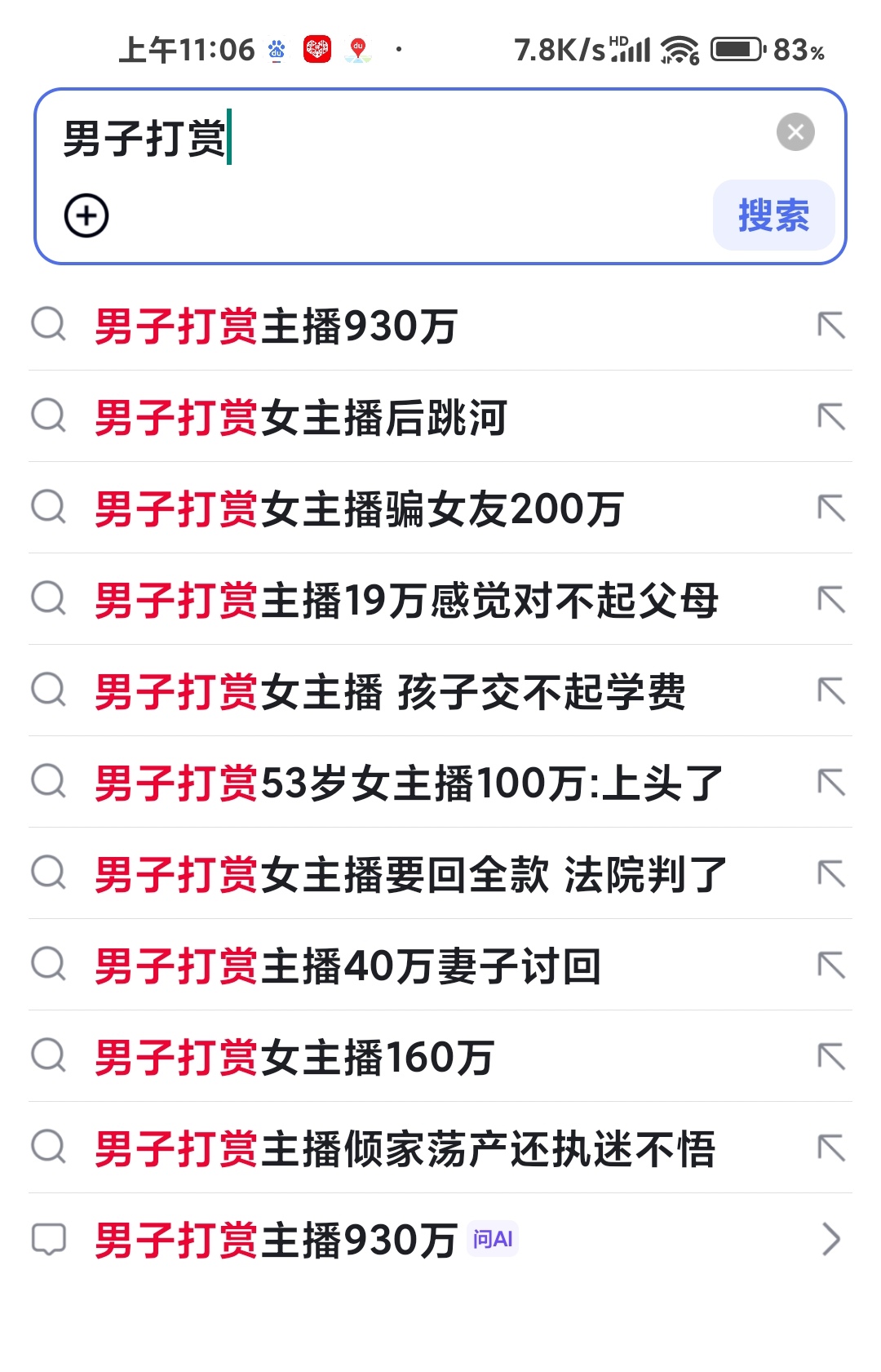Ask AI about 男子打赏主播930万

pyautogui.click(x=493, y=1240)
